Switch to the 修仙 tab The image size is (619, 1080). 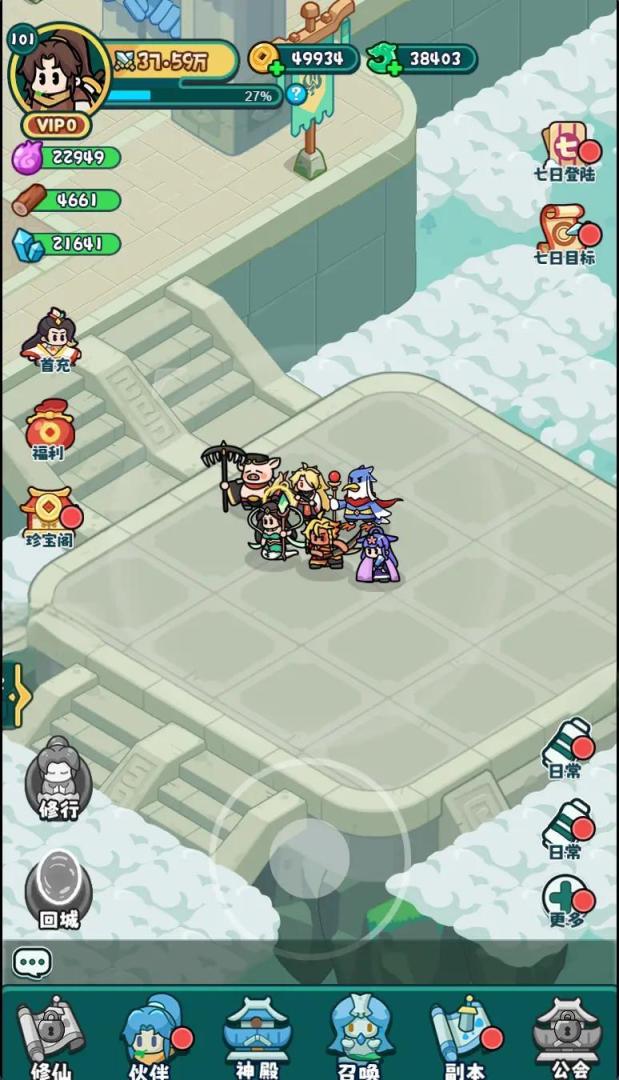click(x=50, y=1035)
